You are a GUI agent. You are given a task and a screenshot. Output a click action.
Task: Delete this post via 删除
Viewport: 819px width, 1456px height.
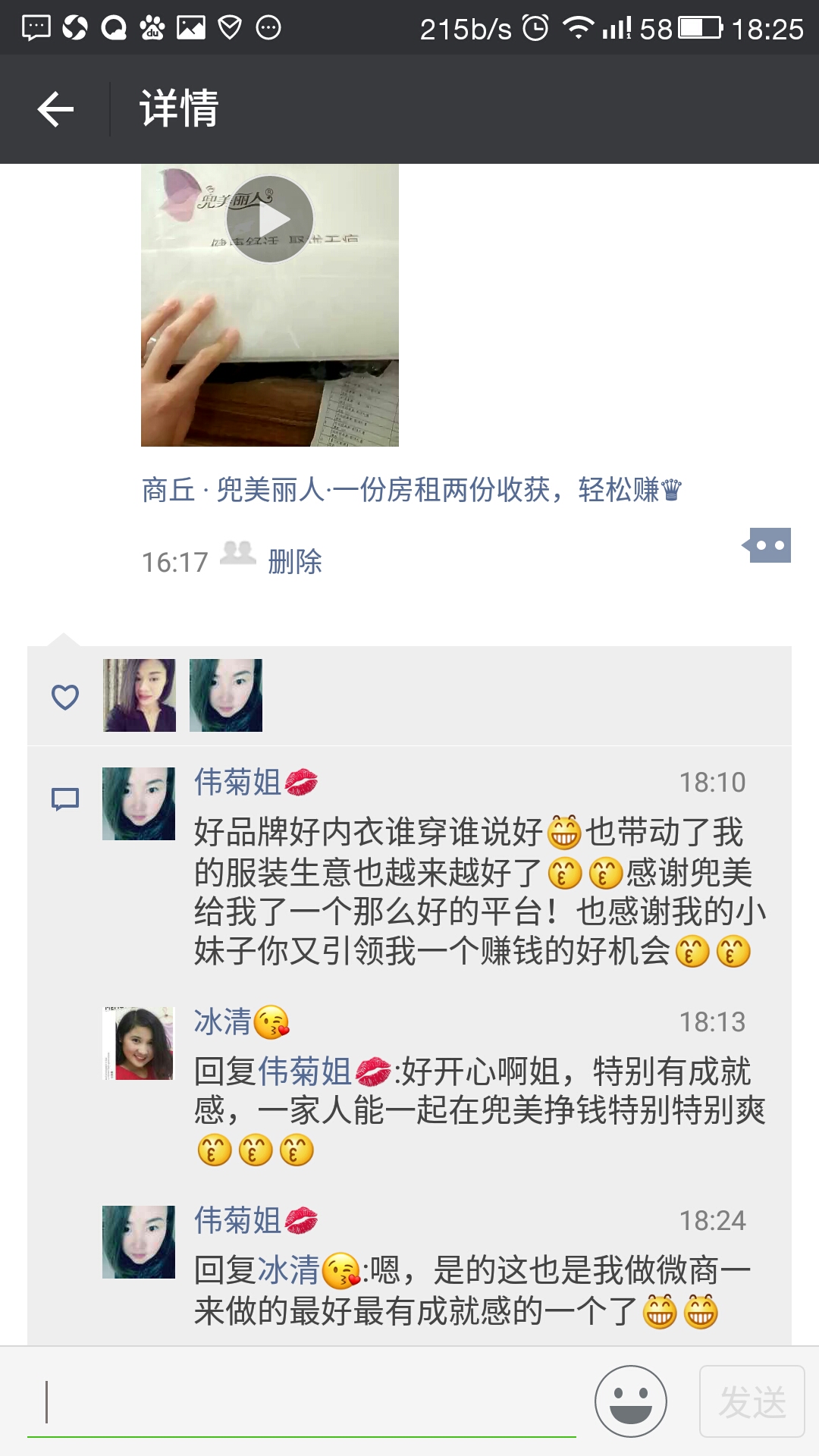click(x=295, y=562)
